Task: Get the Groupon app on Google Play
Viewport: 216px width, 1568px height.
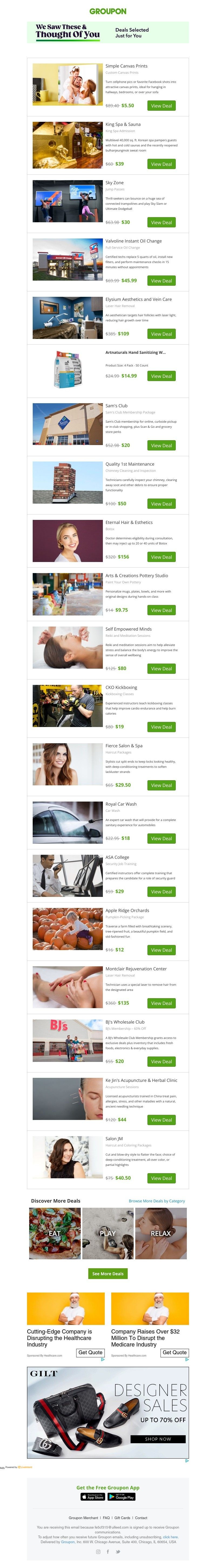Action: click(122, 1497)
